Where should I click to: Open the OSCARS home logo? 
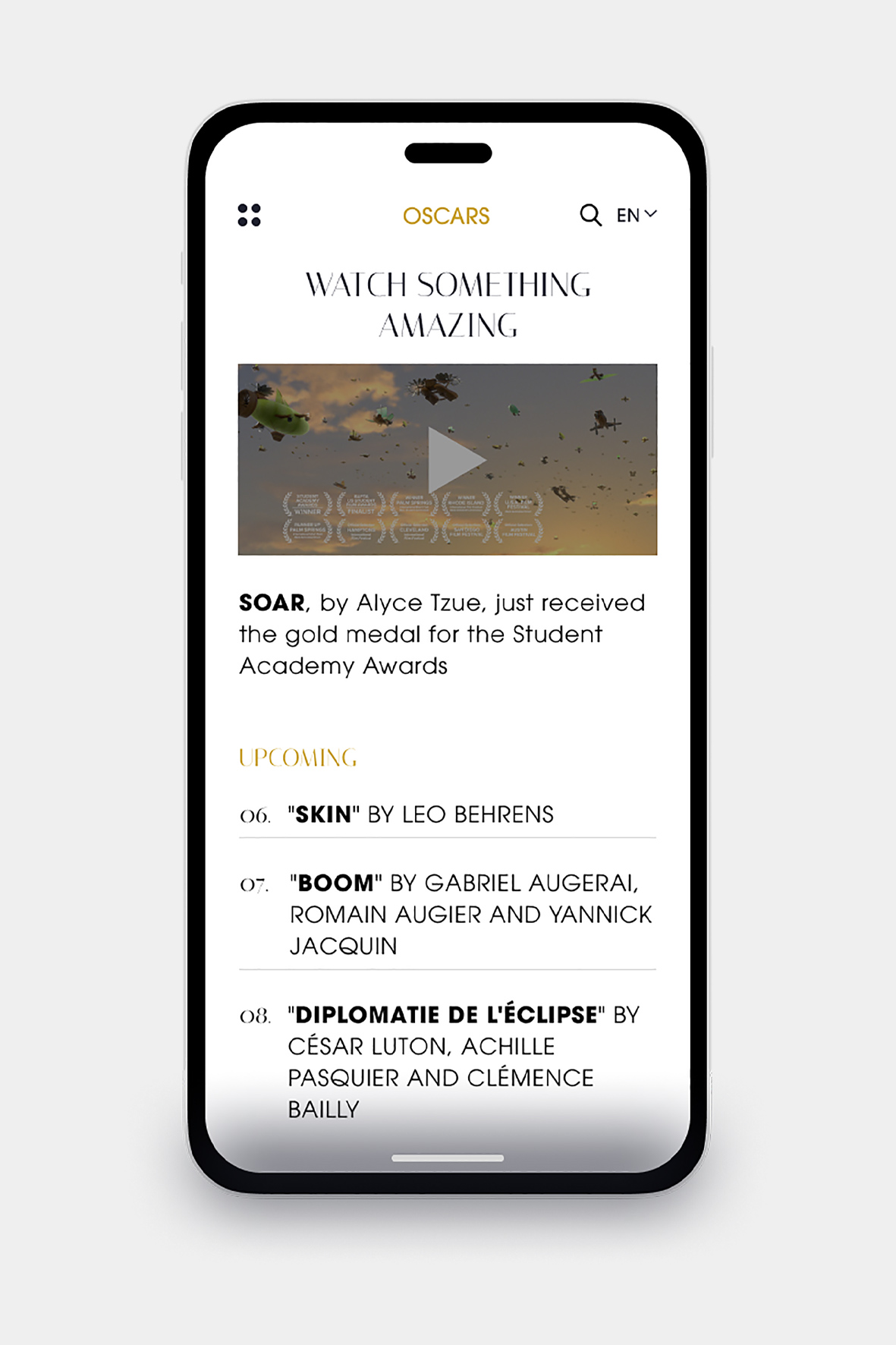(x=446, y=216)
